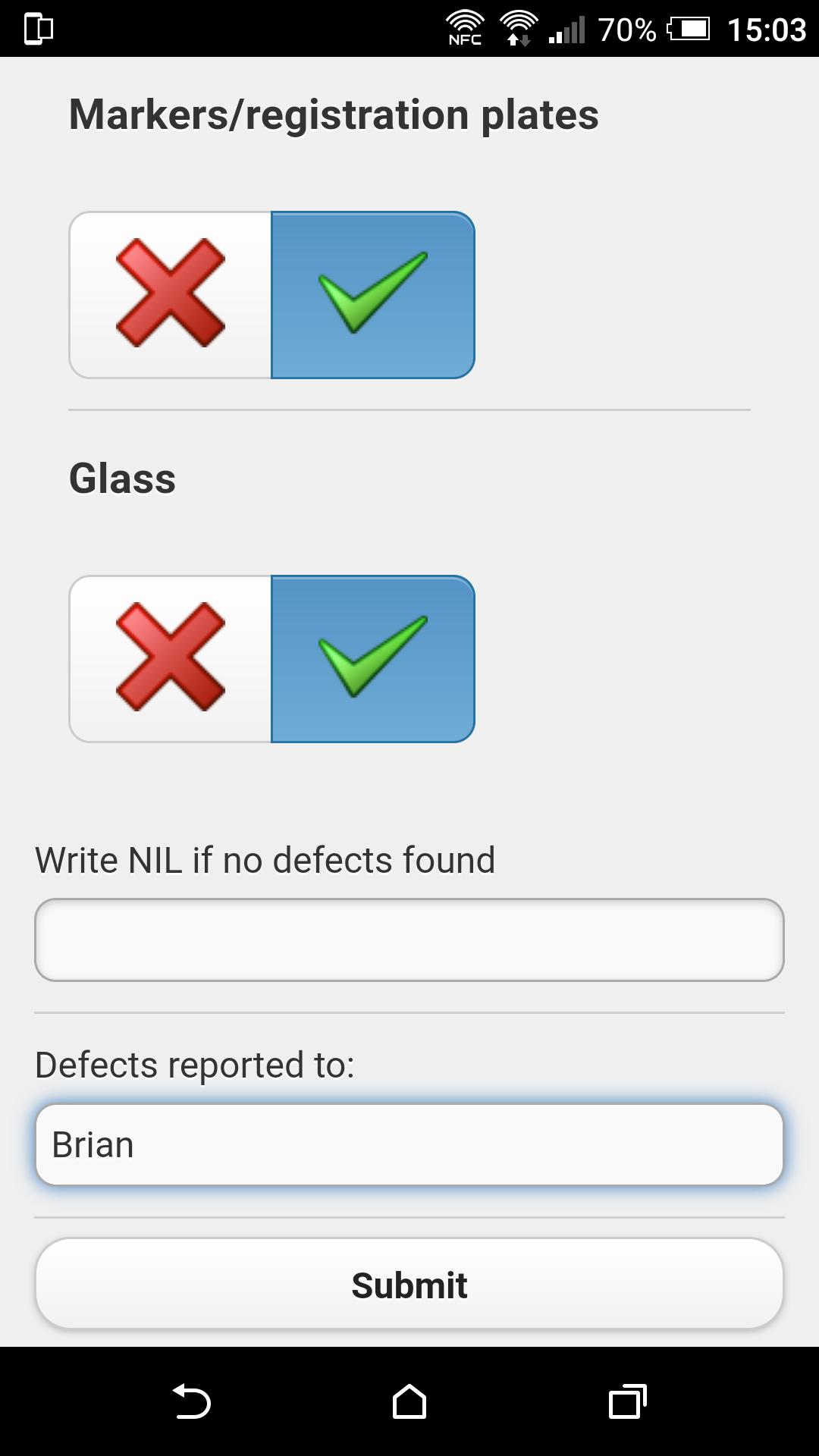
Task: Open recent apps from navigation bar
Action: pyautogui.click(x=627, y=1401)
